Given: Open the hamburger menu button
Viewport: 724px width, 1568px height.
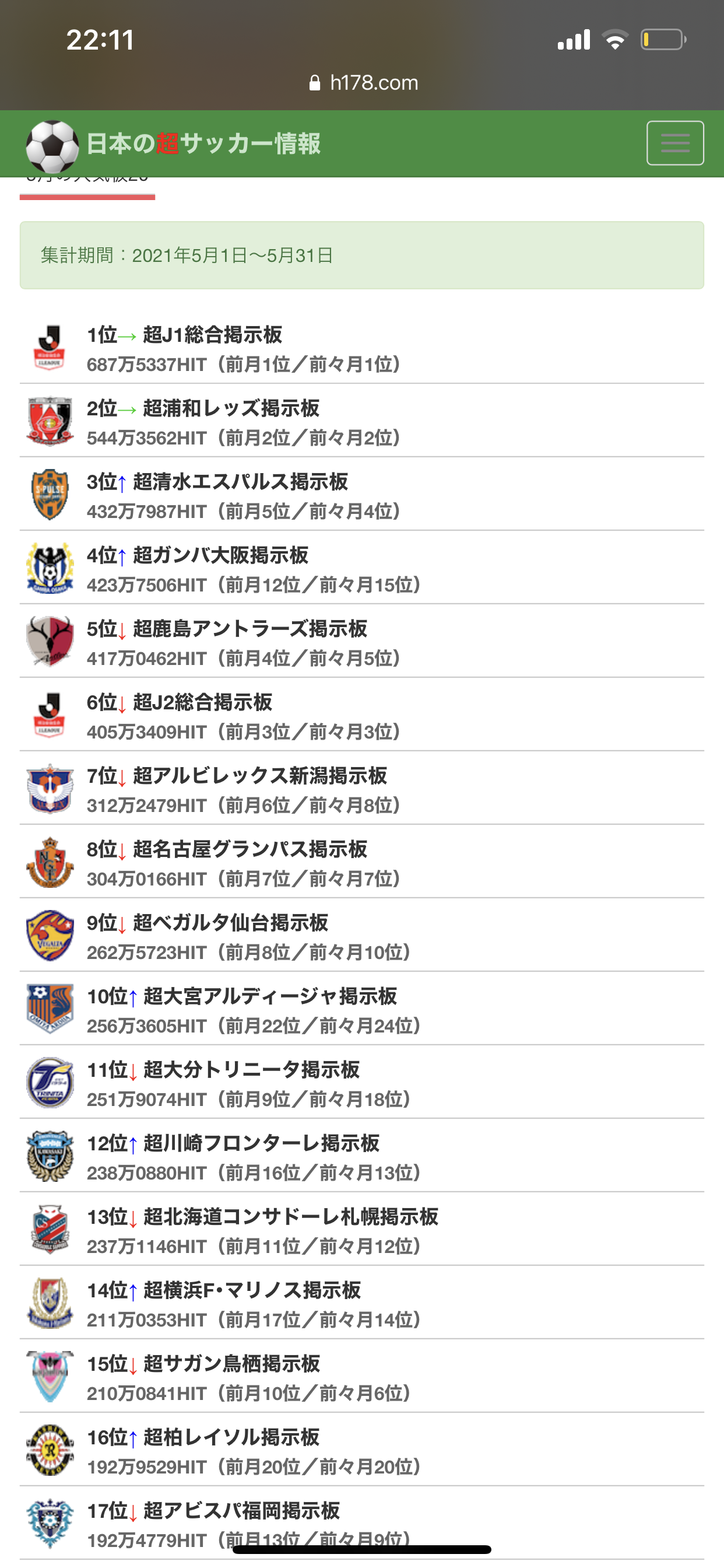Looking at the screenshot, I should [674, 143].
